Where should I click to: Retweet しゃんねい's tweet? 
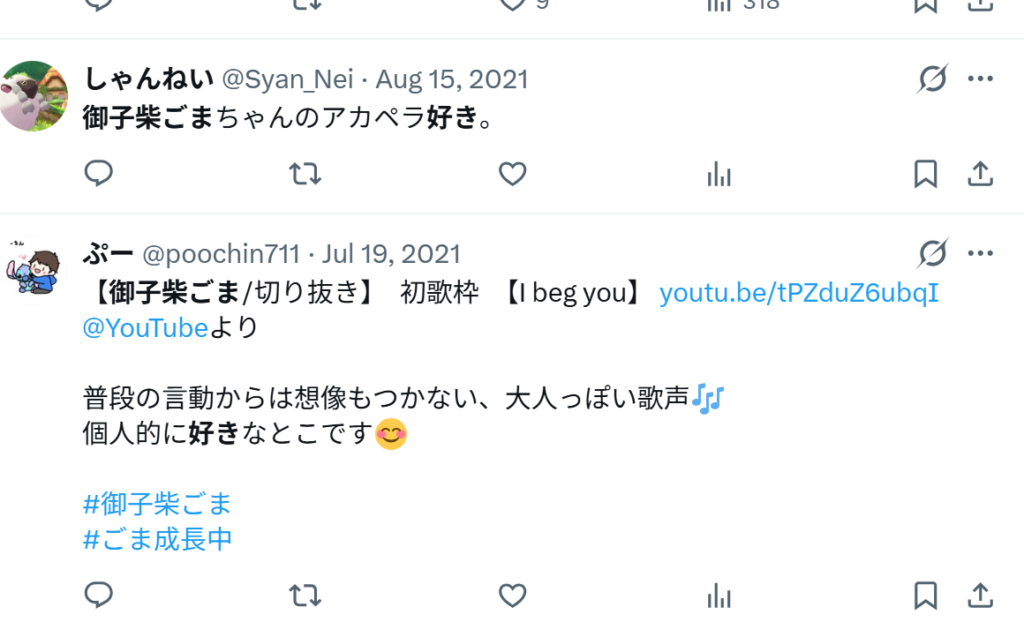[305, 175]
